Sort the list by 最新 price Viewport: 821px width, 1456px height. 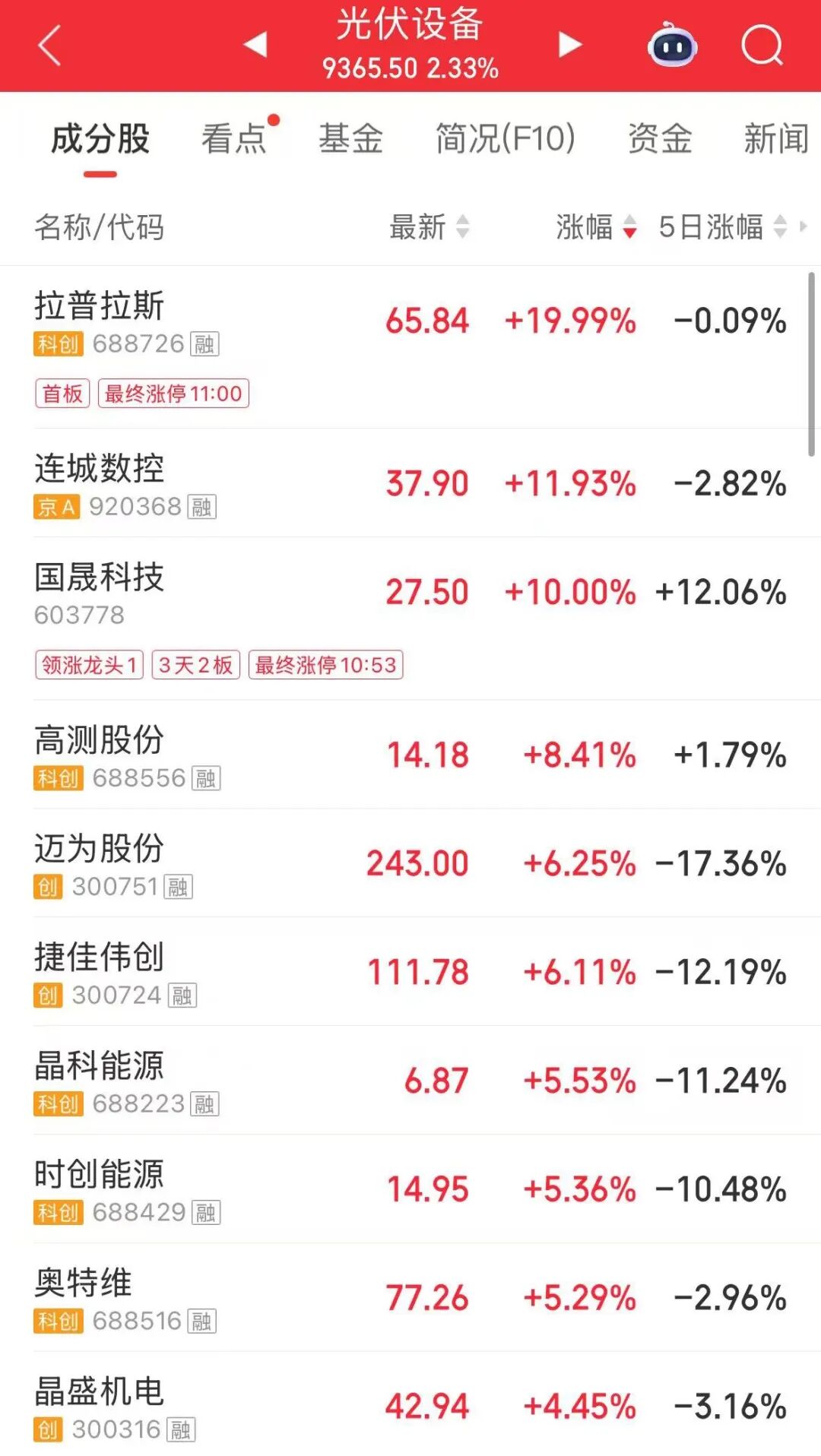click(429, 226)
